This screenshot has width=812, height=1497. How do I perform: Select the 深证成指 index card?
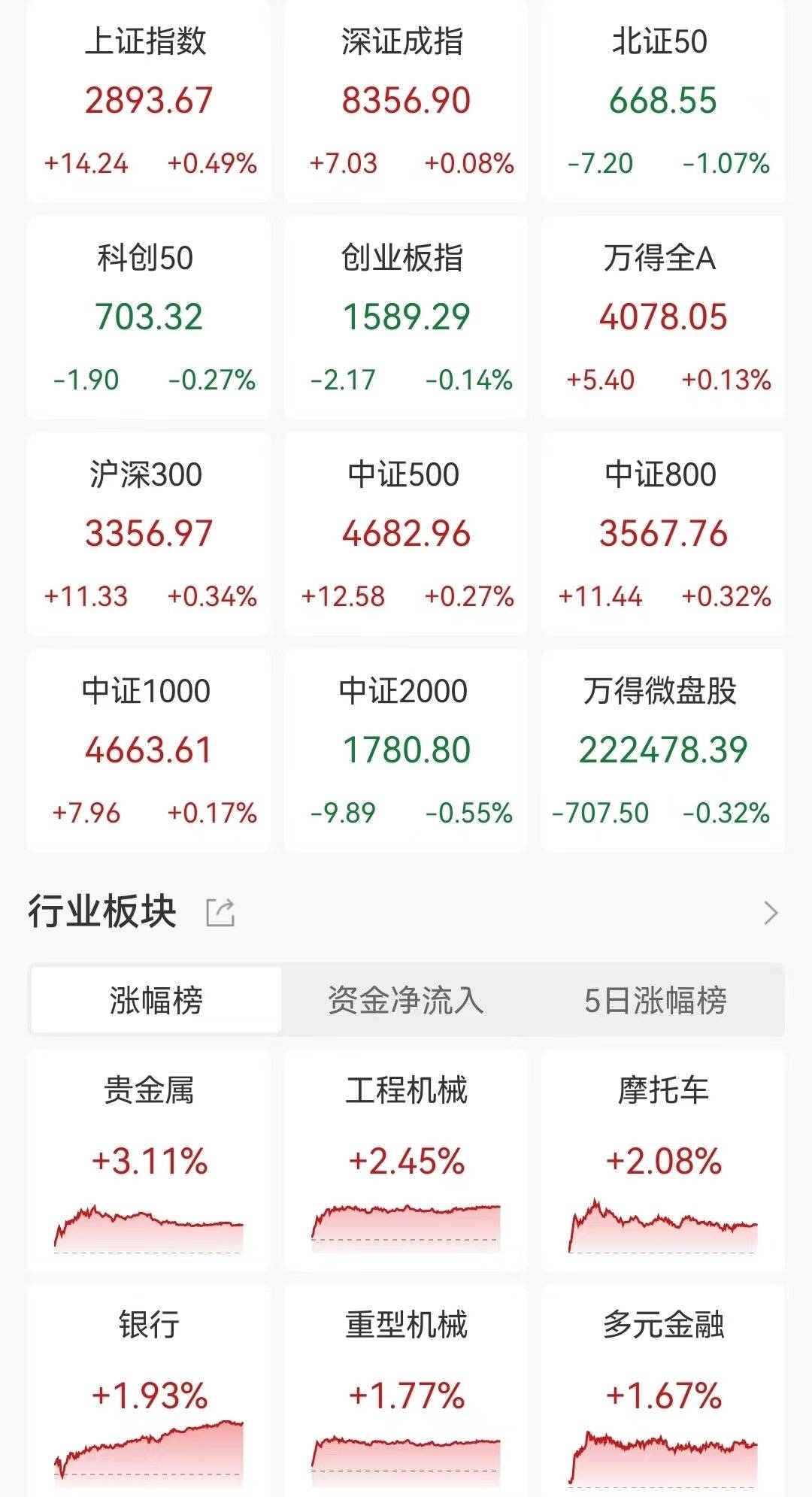pos(404,102)
